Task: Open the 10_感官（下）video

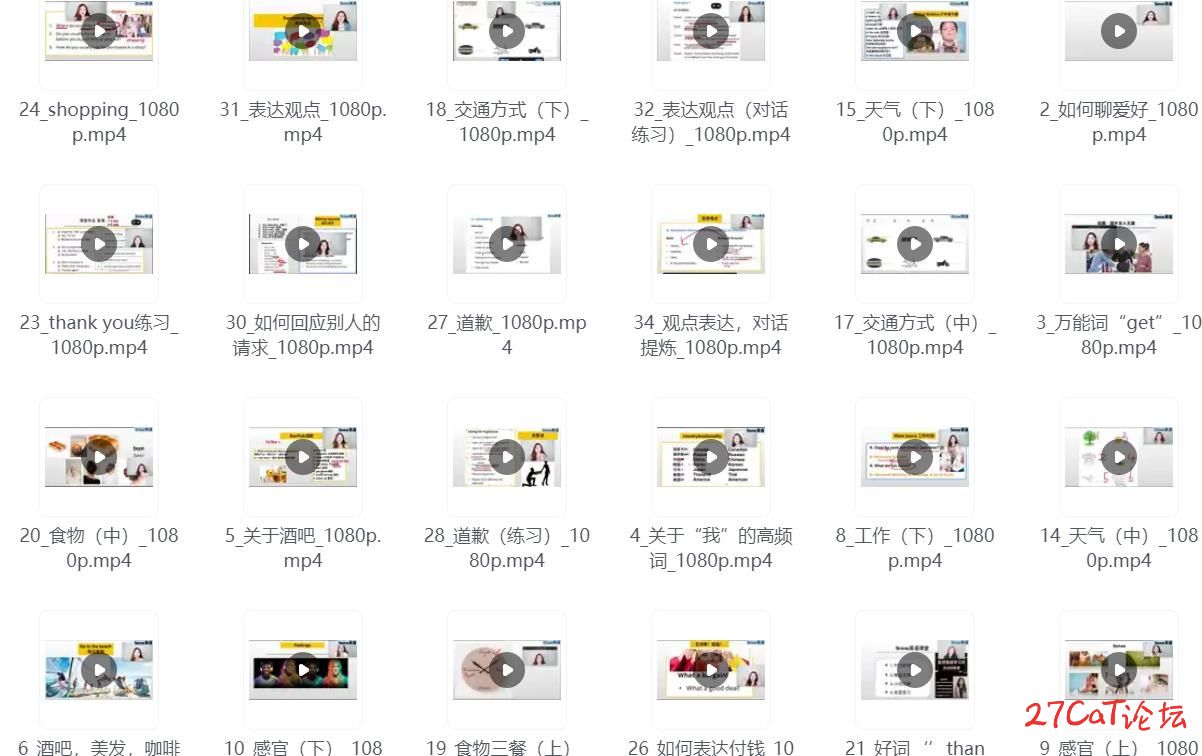Action: click(x=303, y=670)
